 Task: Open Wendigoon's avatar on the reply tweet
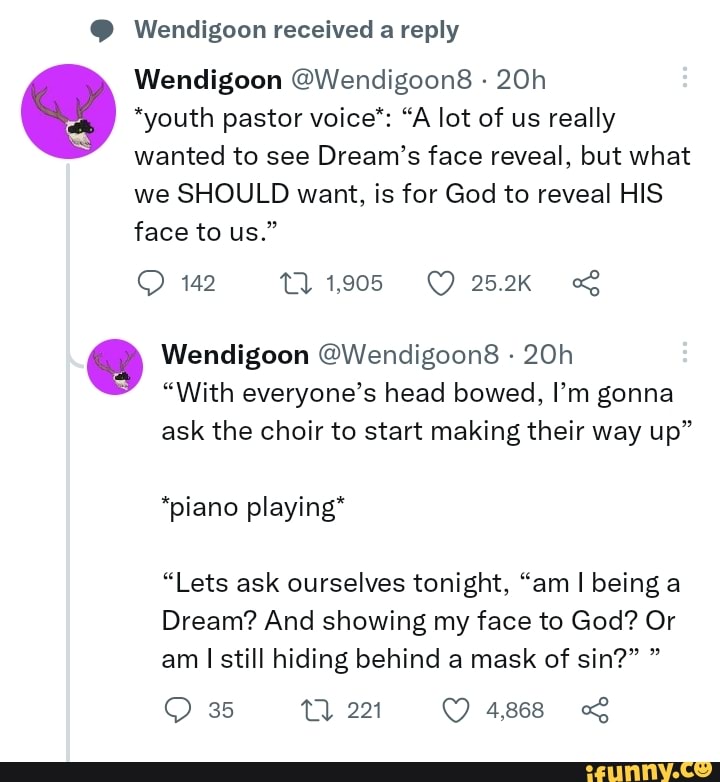point(113,367)
